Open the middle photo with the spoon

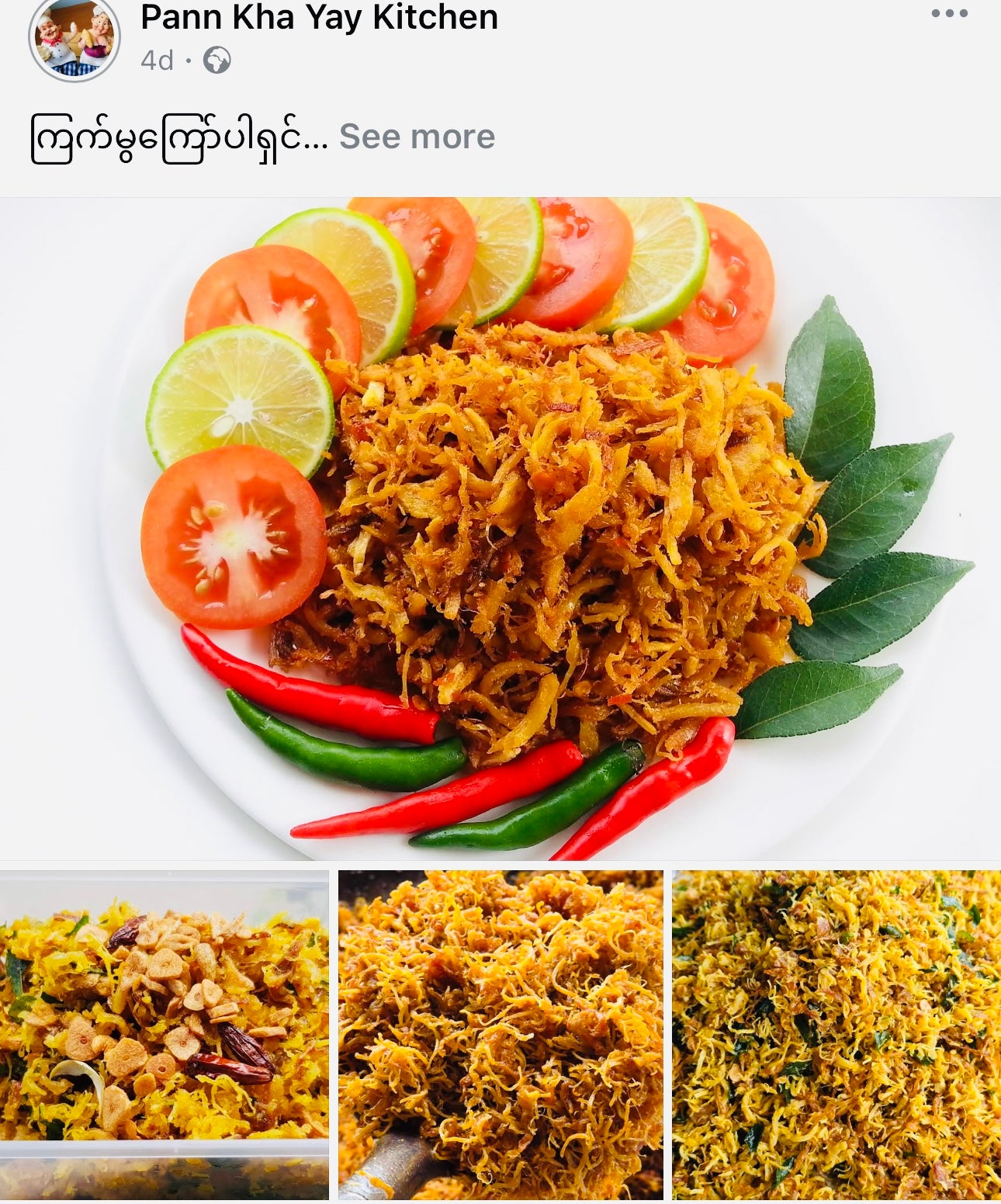[x=500, y=1036]
